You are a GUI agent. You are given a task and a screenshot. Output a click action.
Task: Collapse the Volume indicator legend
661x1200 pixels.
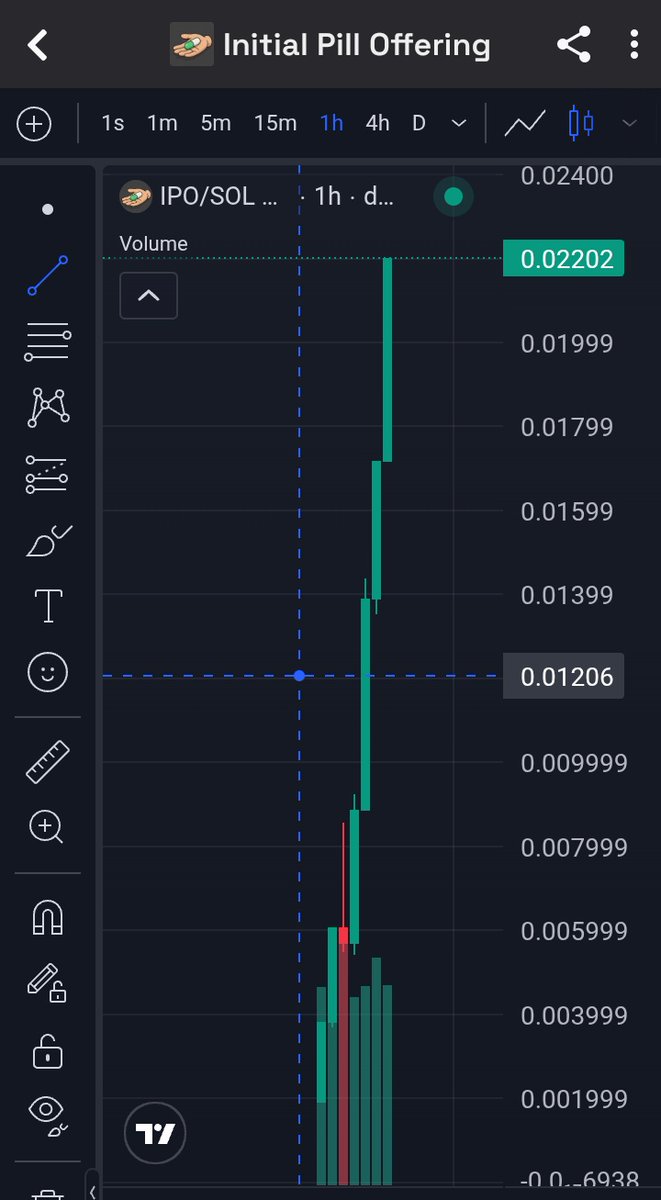point(148,295)
